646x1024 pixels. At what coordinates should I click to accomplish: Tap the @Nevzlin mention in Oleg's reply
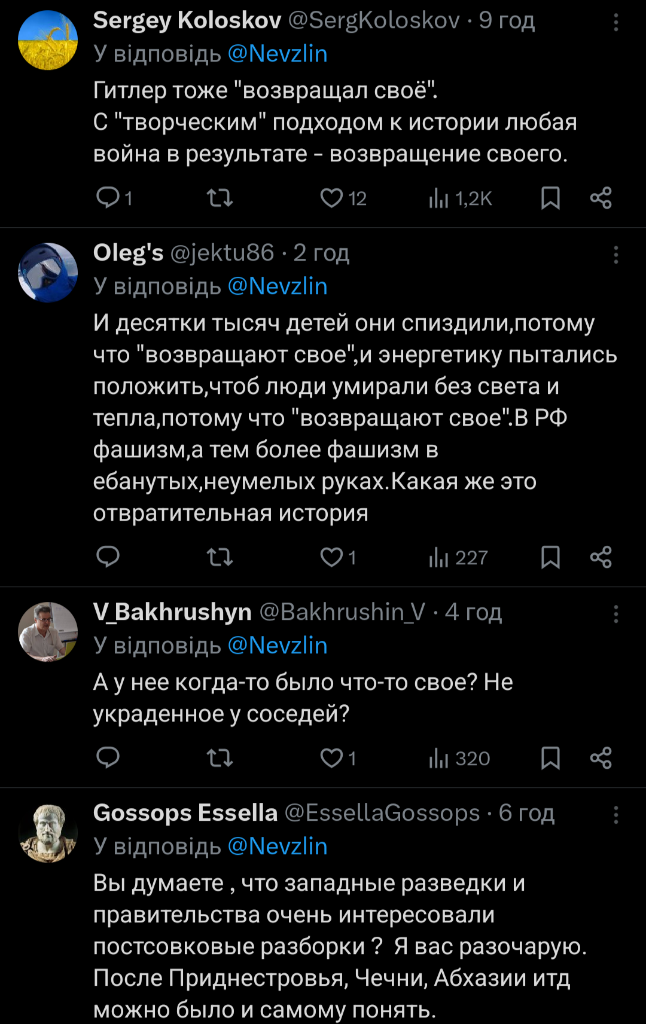(277, 286)
